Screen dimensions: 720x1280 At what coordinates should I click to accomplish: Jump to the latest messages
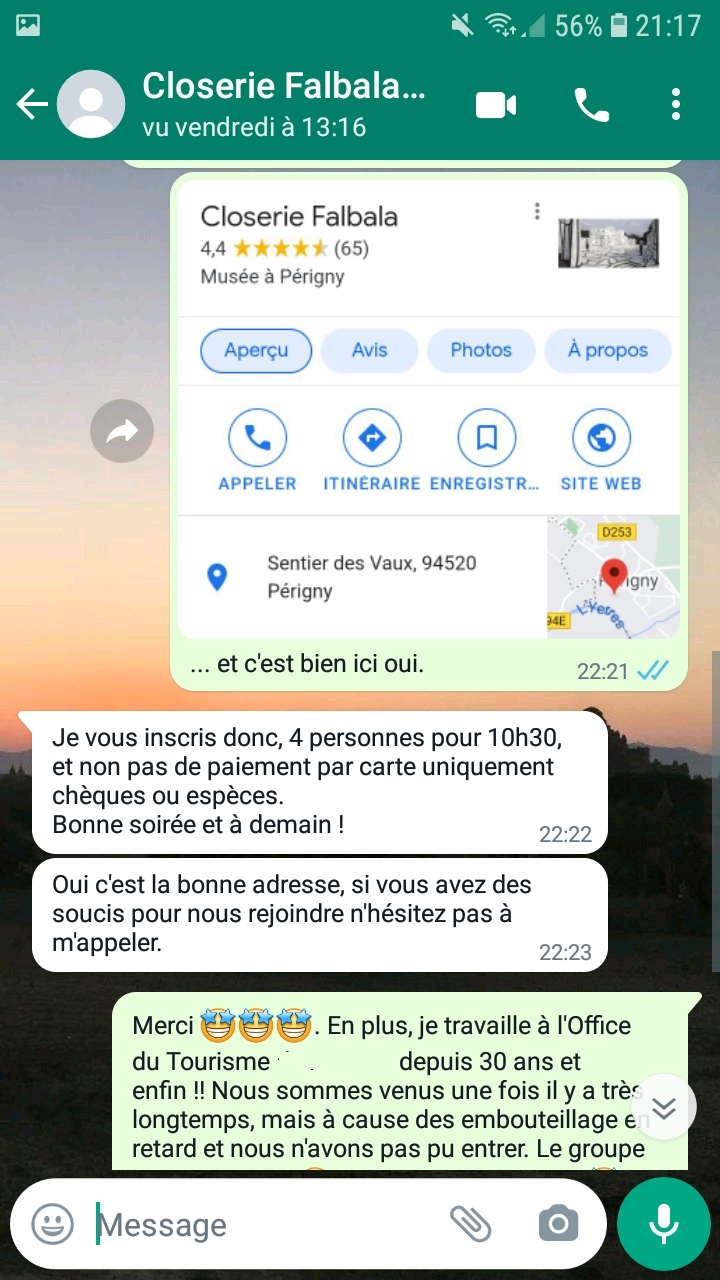pos(664,1107)
